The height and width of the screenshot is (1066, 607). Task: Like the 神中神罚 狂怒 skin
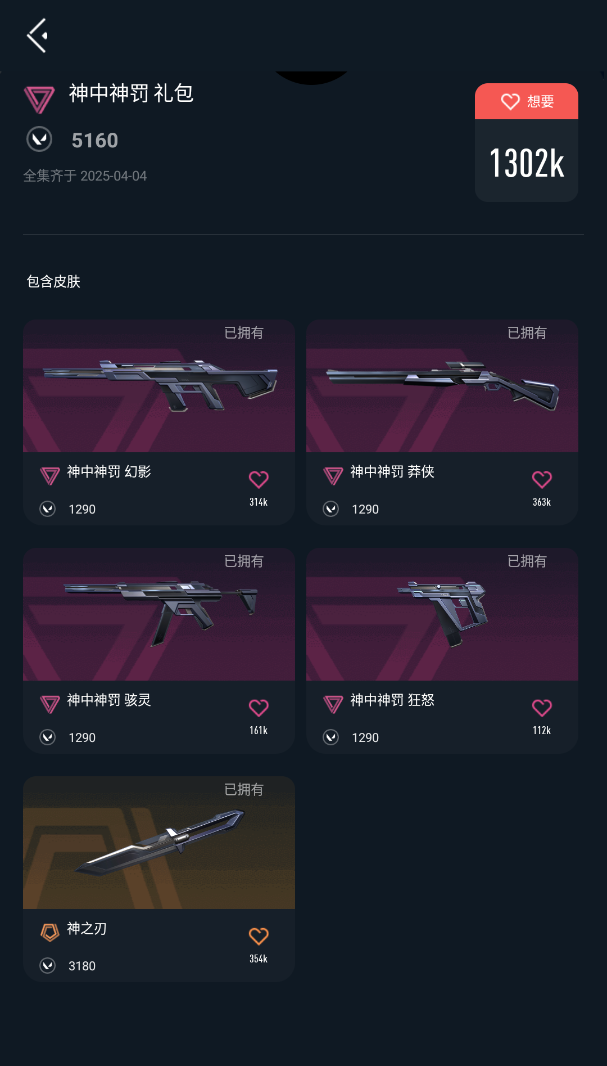tap(542, 708)
